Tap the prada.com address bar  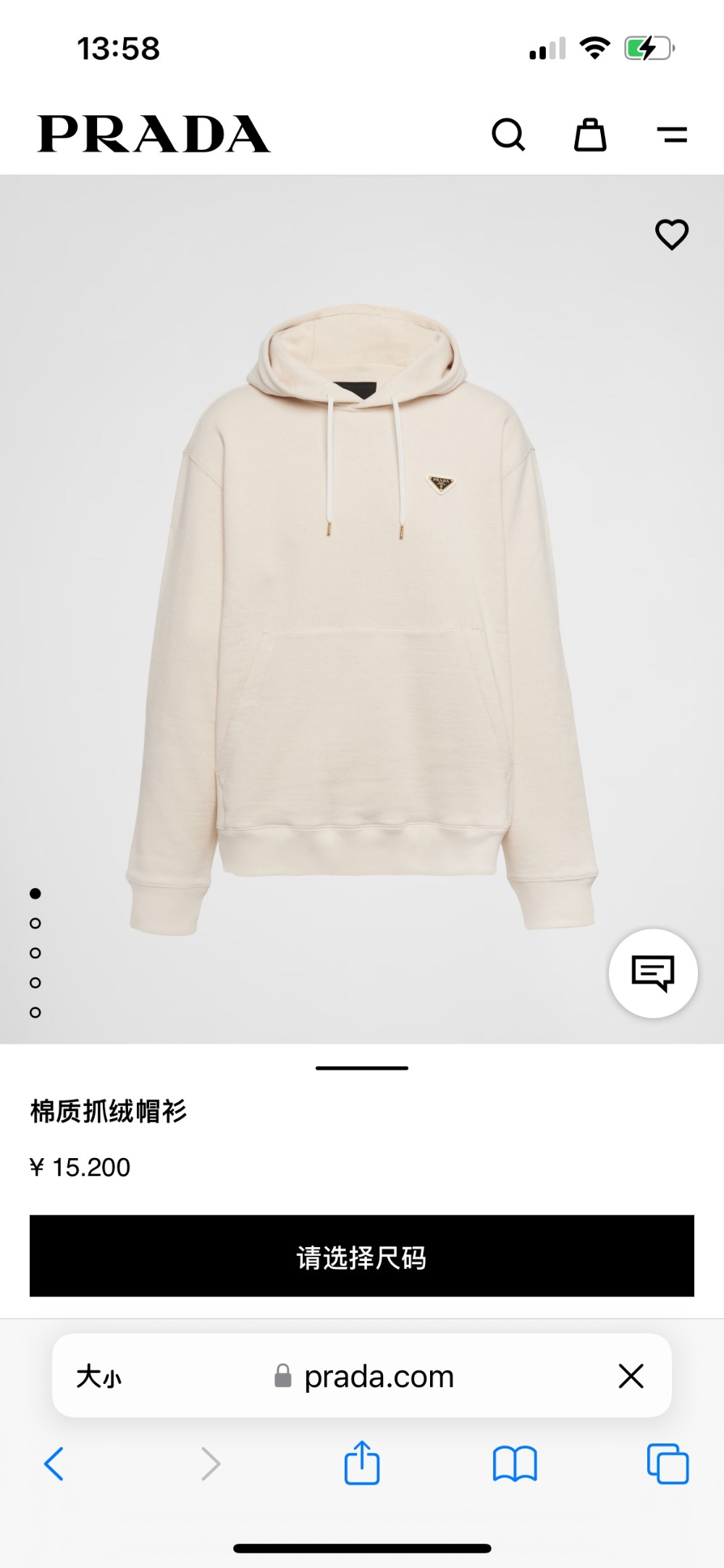coord(366,1376)
